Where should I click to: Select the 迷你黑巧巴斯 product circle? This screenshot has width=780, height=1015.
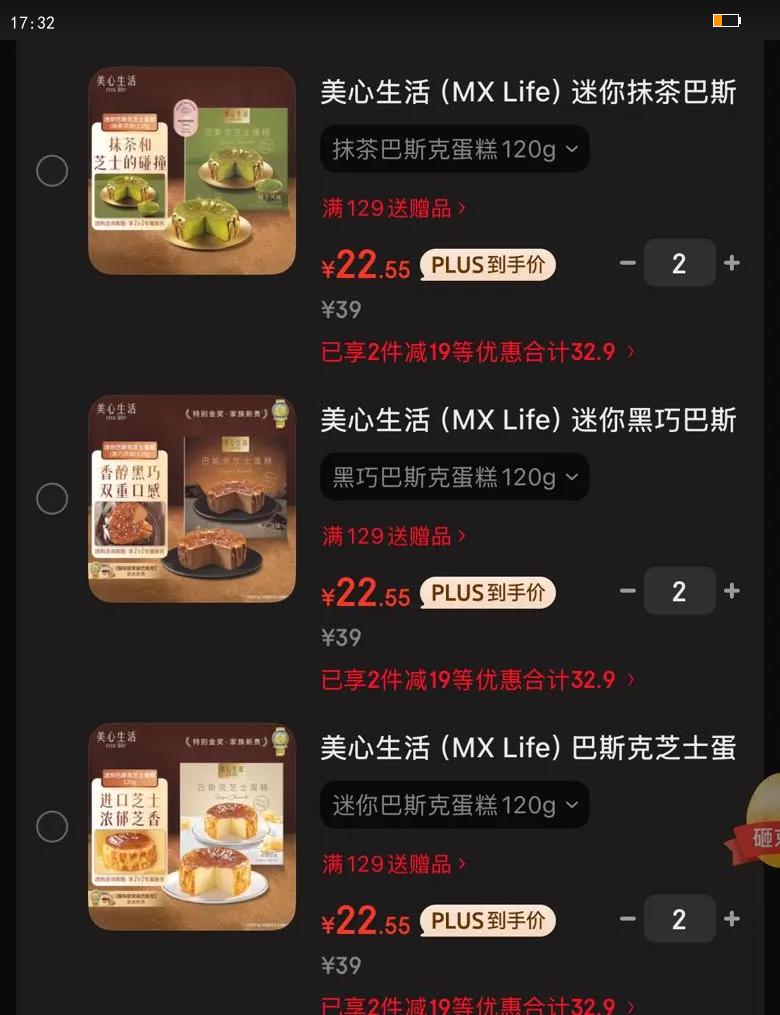click(52, 498)
